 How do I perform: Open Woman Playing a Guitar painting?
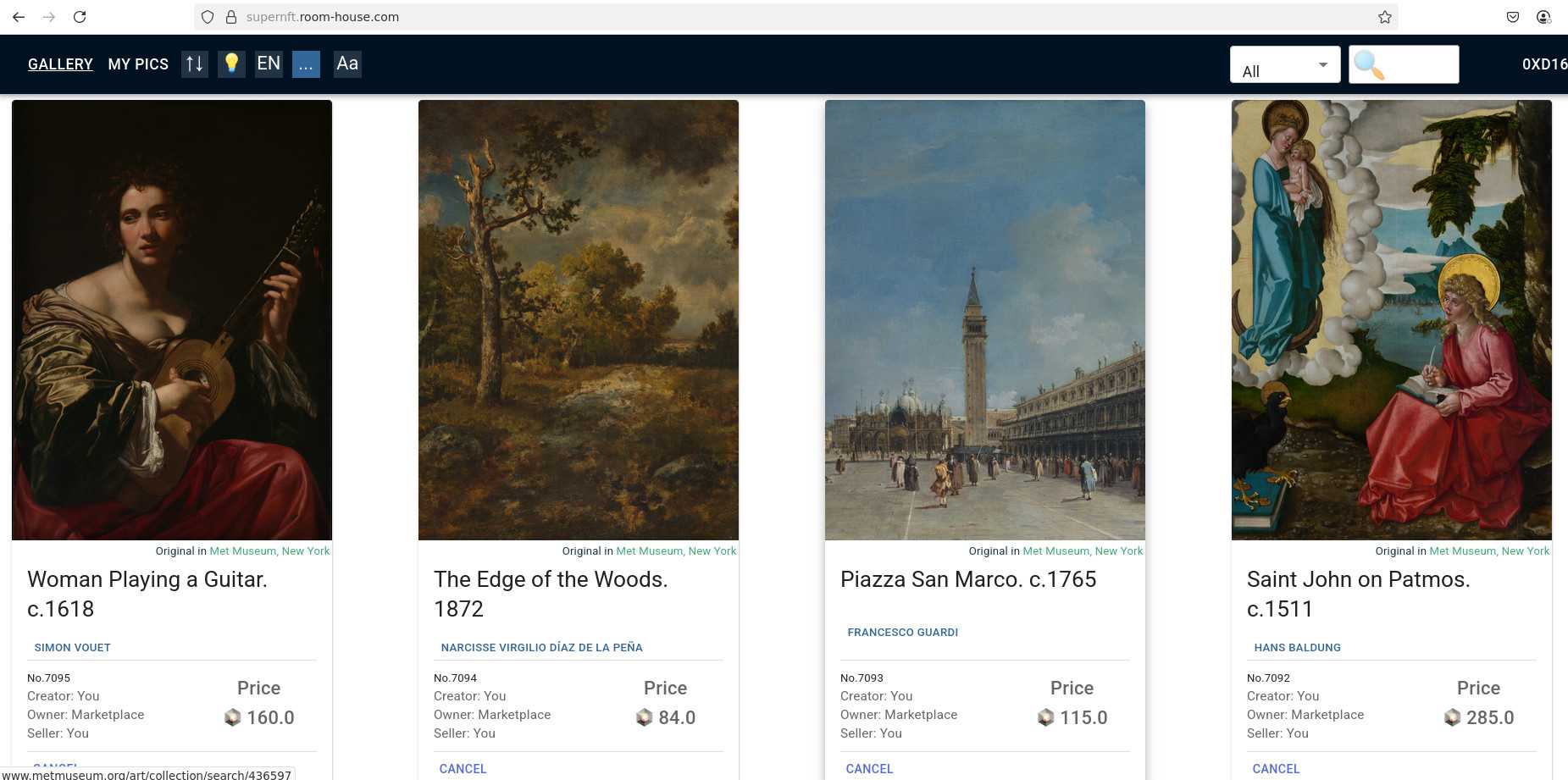[172, 320]
